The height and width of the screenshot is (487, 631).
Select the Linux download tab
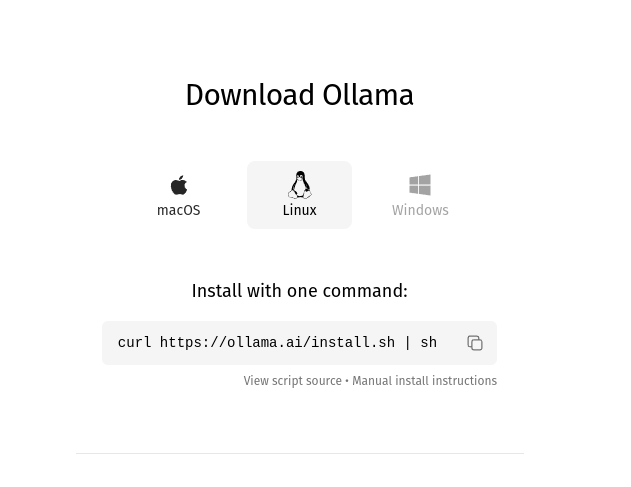point(299,195)
